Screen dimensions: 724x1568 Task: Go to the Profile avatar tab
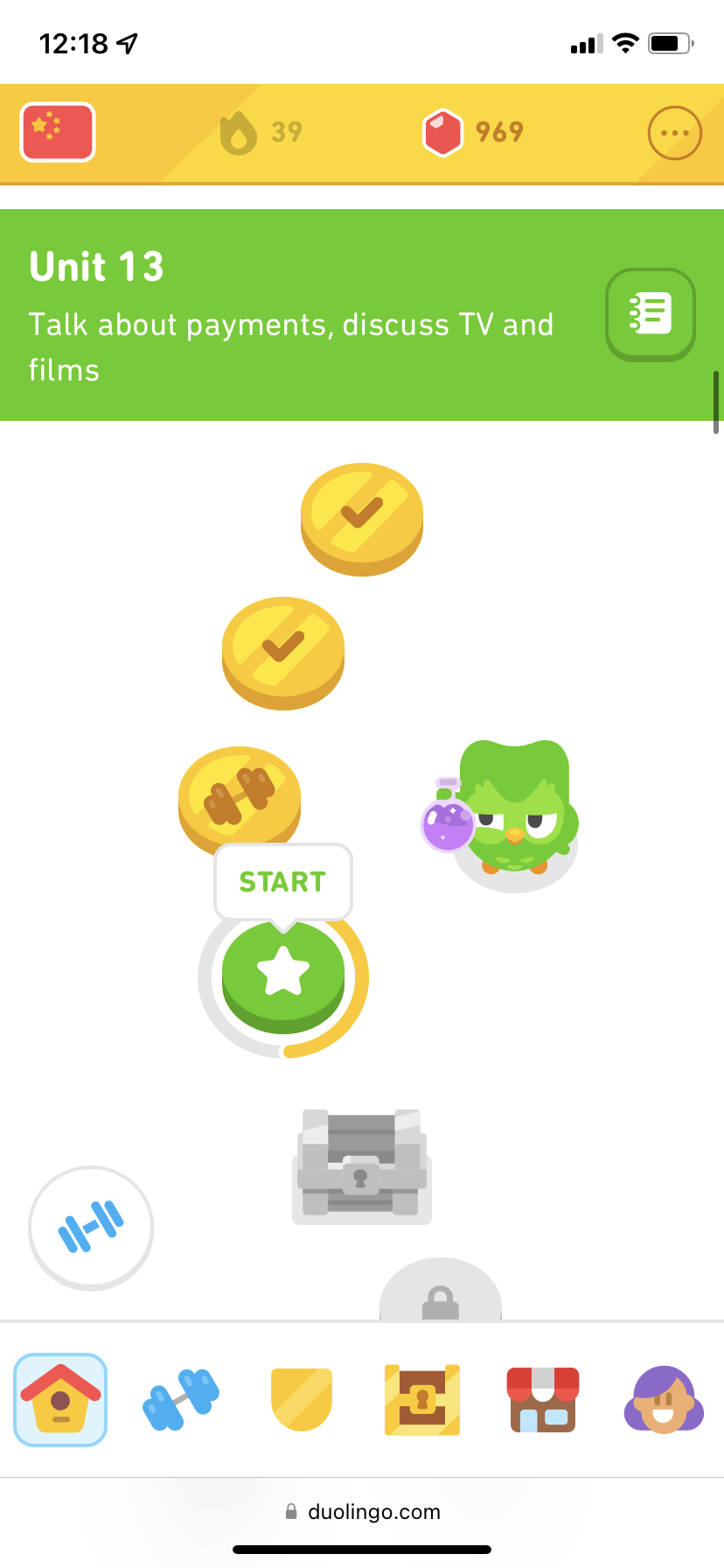pyautogui.click(x=664, y=1399)
